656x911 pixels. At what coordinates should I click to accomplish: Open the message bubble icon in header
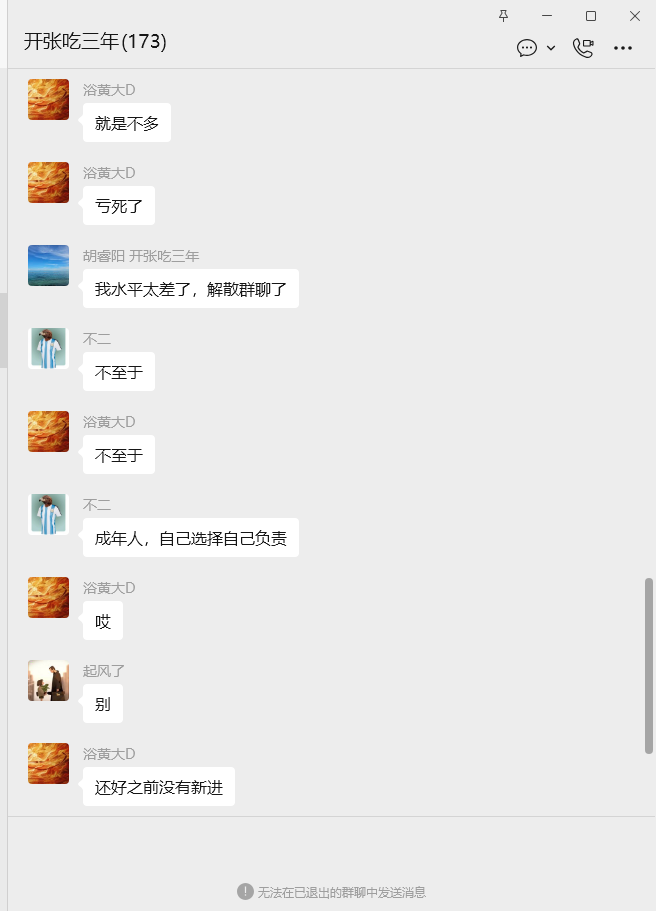click(x=527, y=48)
